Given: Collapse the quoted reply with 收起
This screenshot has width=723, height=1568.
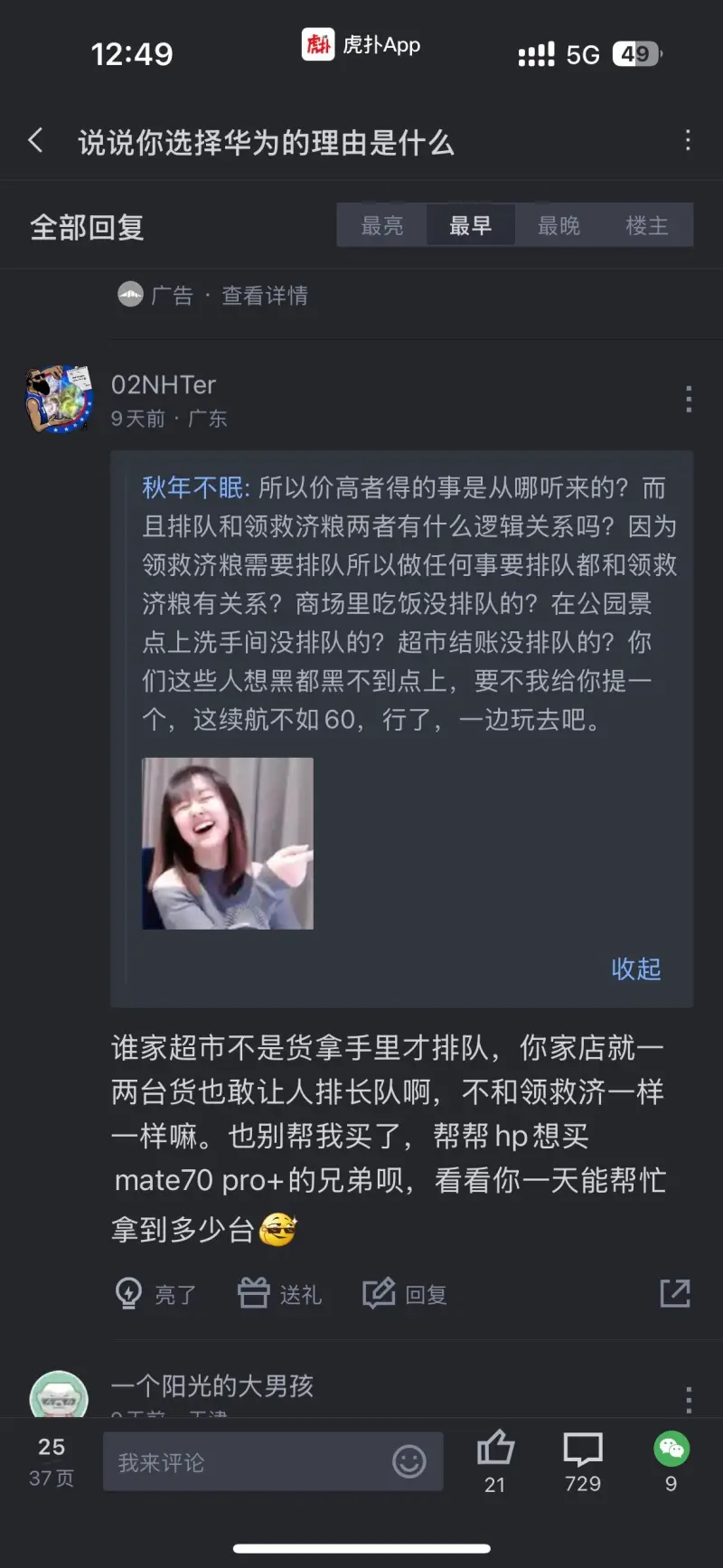Looking at the screenshot, I should [635, 969].
